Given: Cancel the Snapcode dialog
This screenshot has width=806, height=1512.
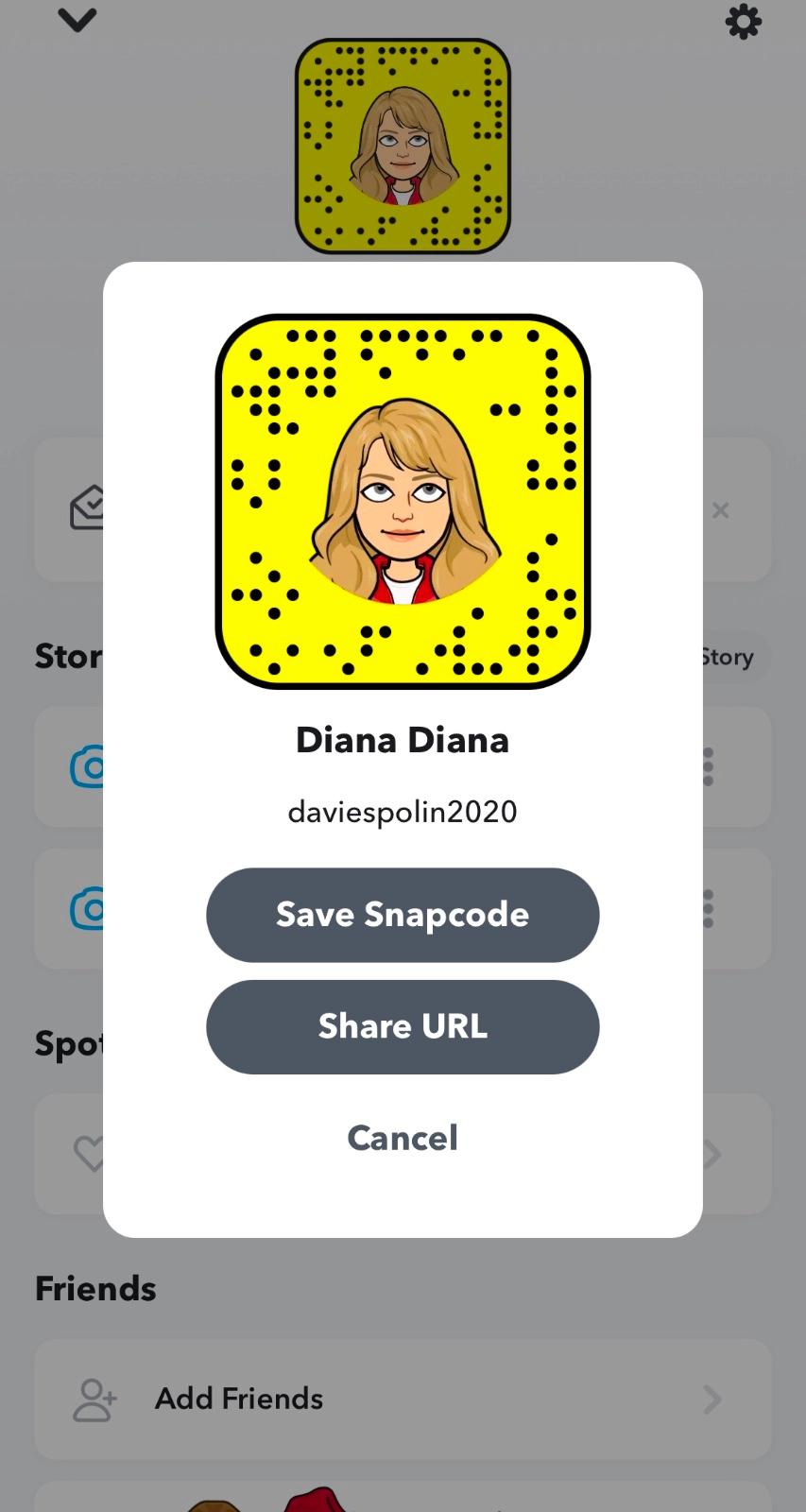Looking at the screenshot, I should pos(403,1137).
